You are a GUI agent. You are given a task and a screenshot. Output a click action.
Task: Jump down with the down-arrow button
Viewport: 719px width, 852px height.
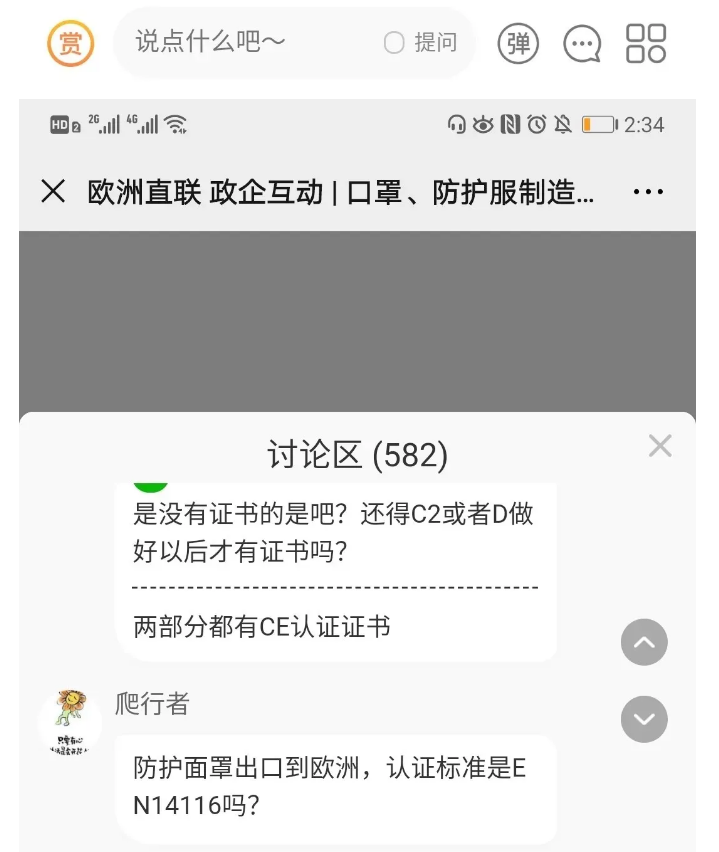click(x=644, y=719)
